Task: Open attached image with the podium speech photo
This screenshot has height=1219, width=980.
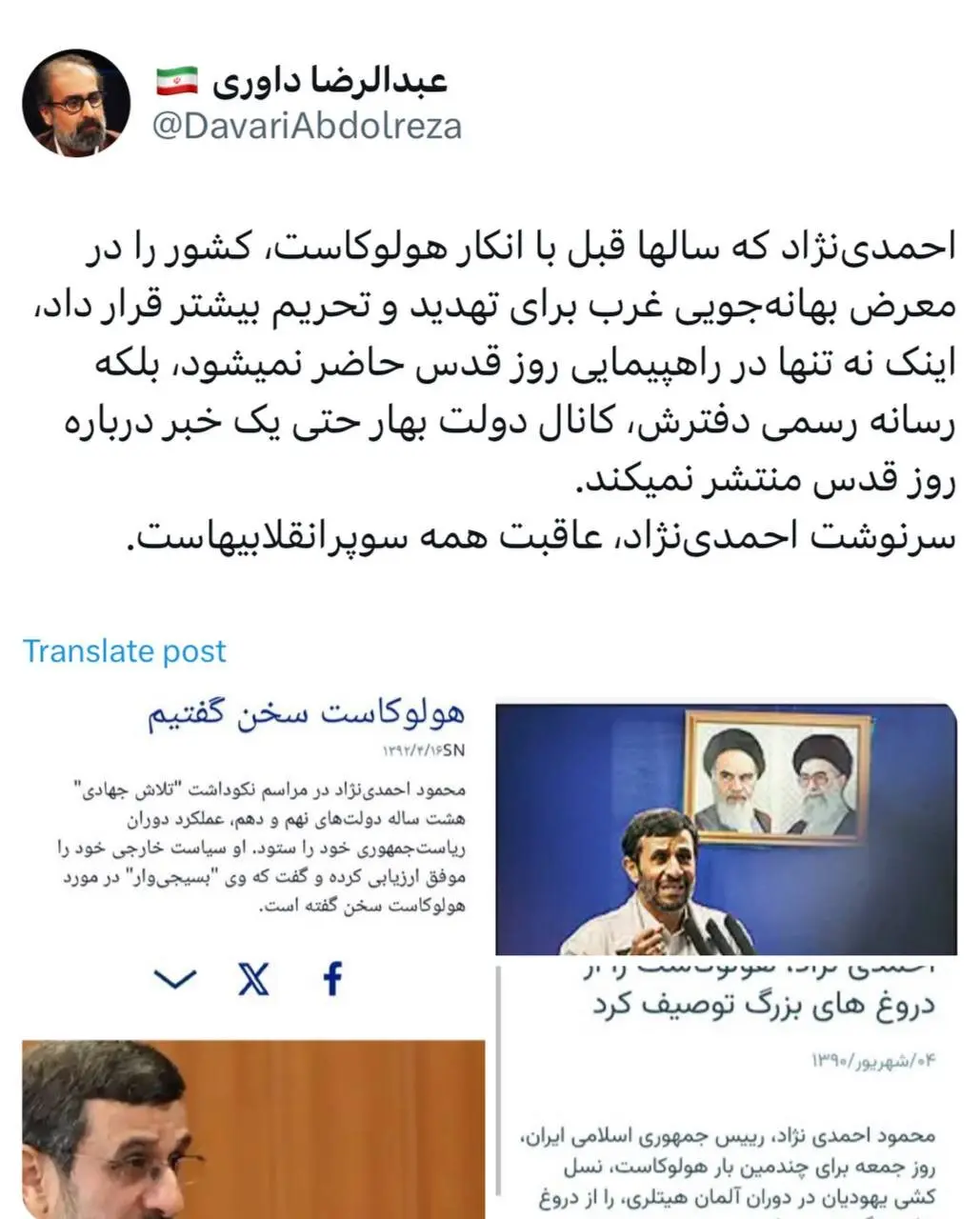Action: (x=726, y=829)
